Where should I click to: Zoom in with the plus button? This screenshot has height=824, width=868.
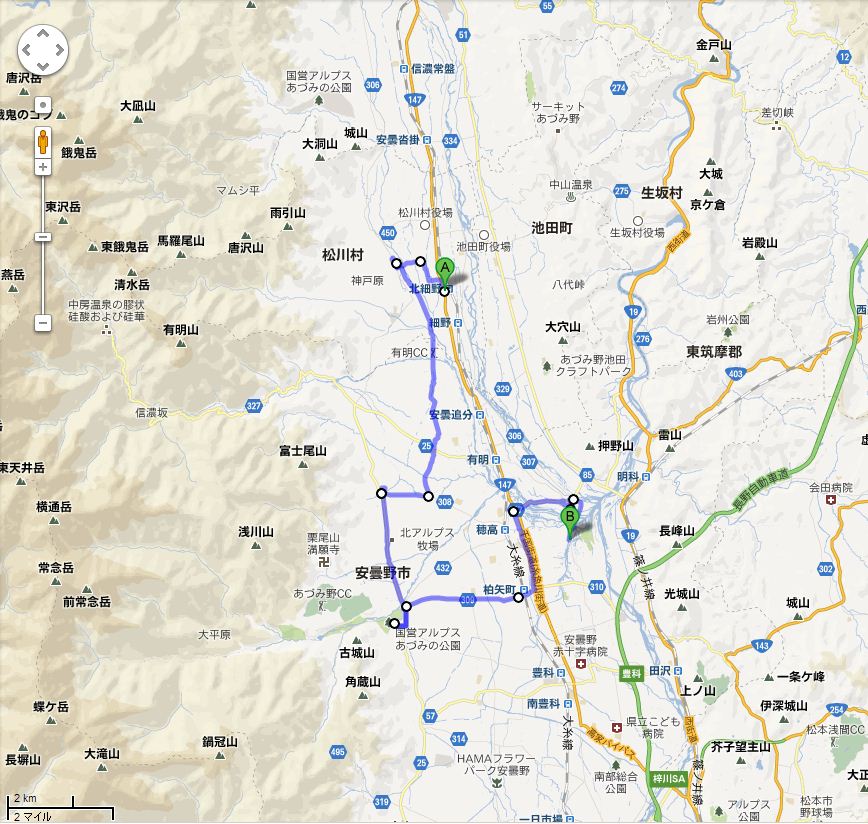43,166
